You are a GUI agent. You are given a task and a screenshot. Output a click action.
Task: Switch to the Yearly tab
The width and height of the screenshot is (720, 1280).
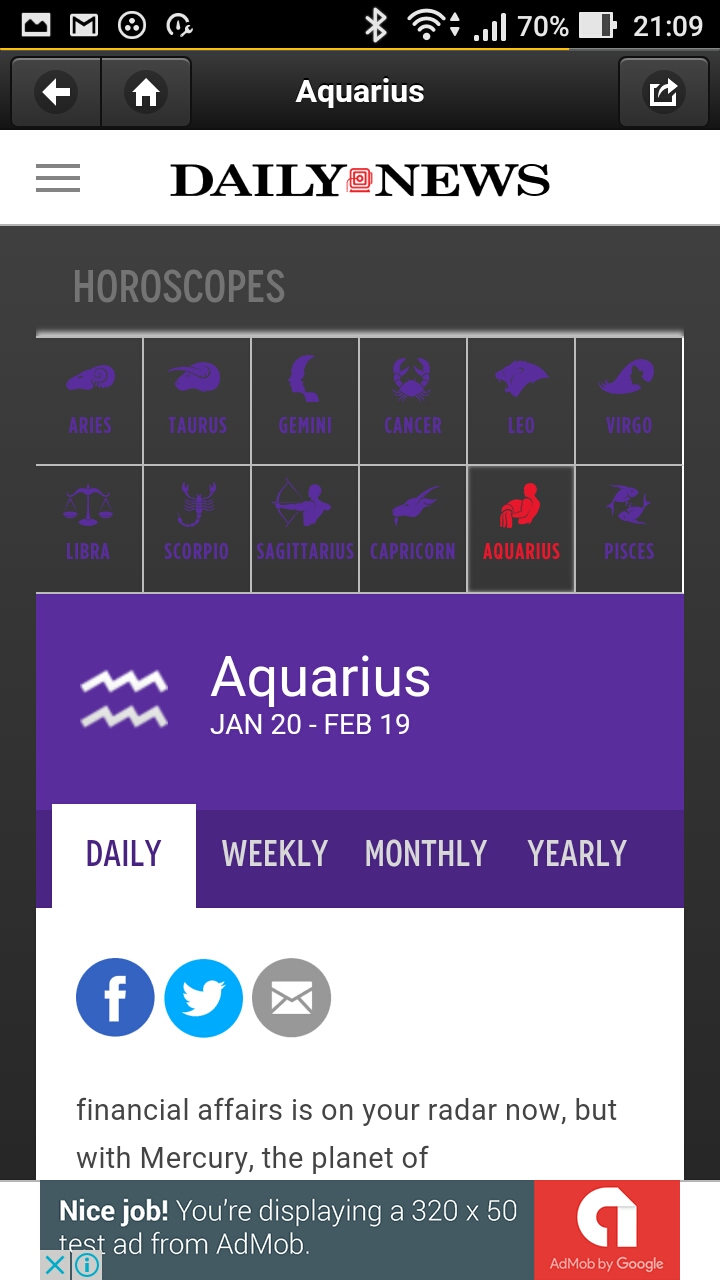[577, 854]
